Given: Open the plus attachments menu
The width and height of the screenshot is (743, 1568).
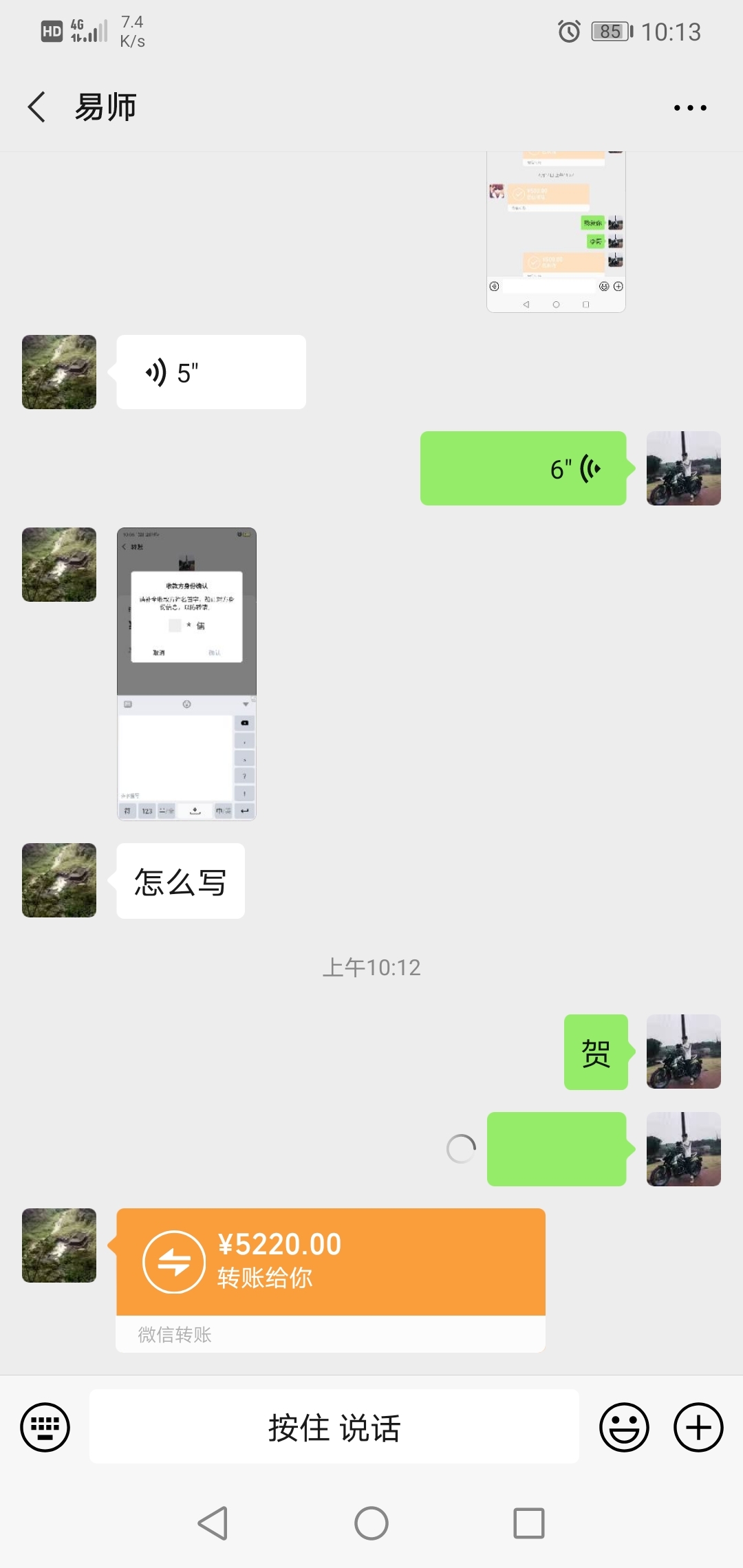Looking at the screenshot, I should tap(698, 1427).
